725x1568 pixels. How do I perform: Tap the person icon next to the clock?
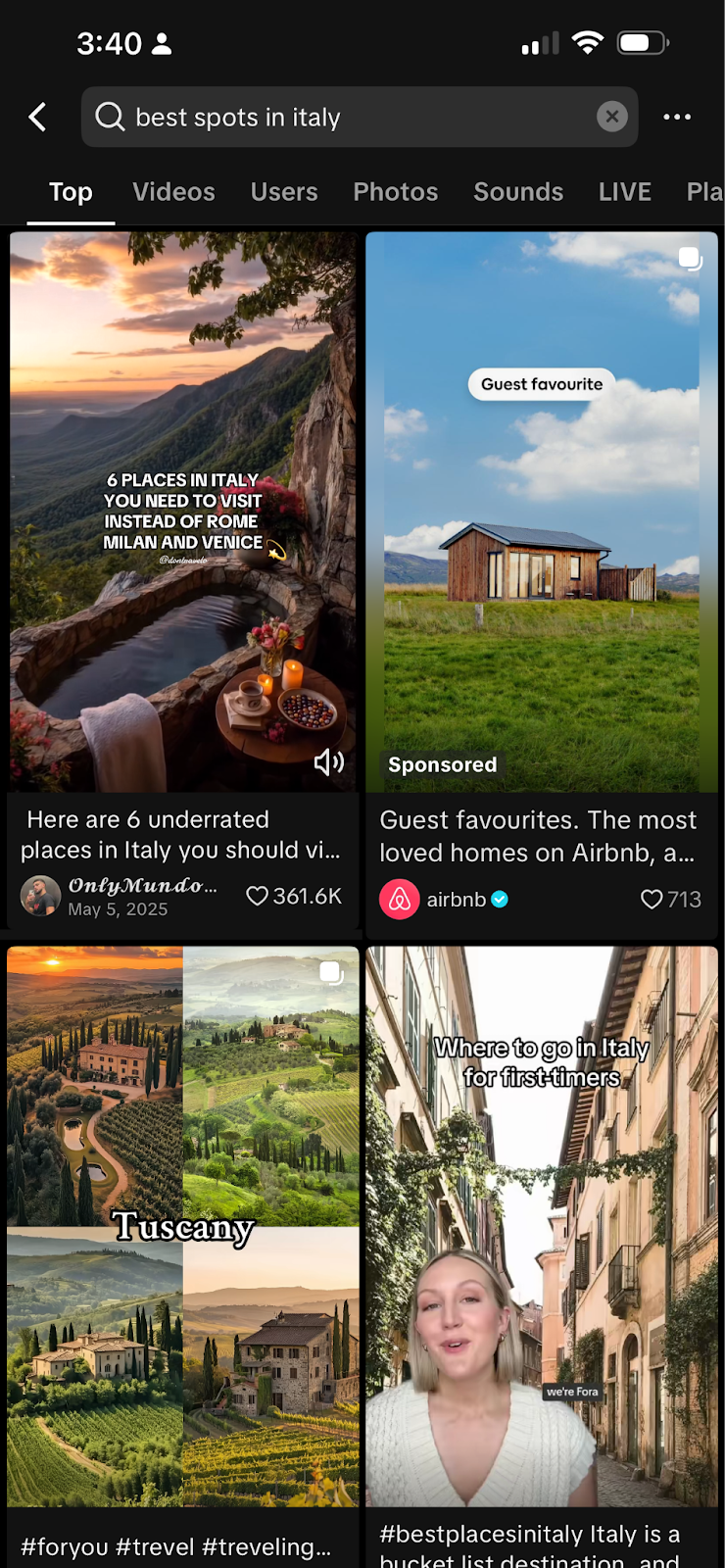163,43
